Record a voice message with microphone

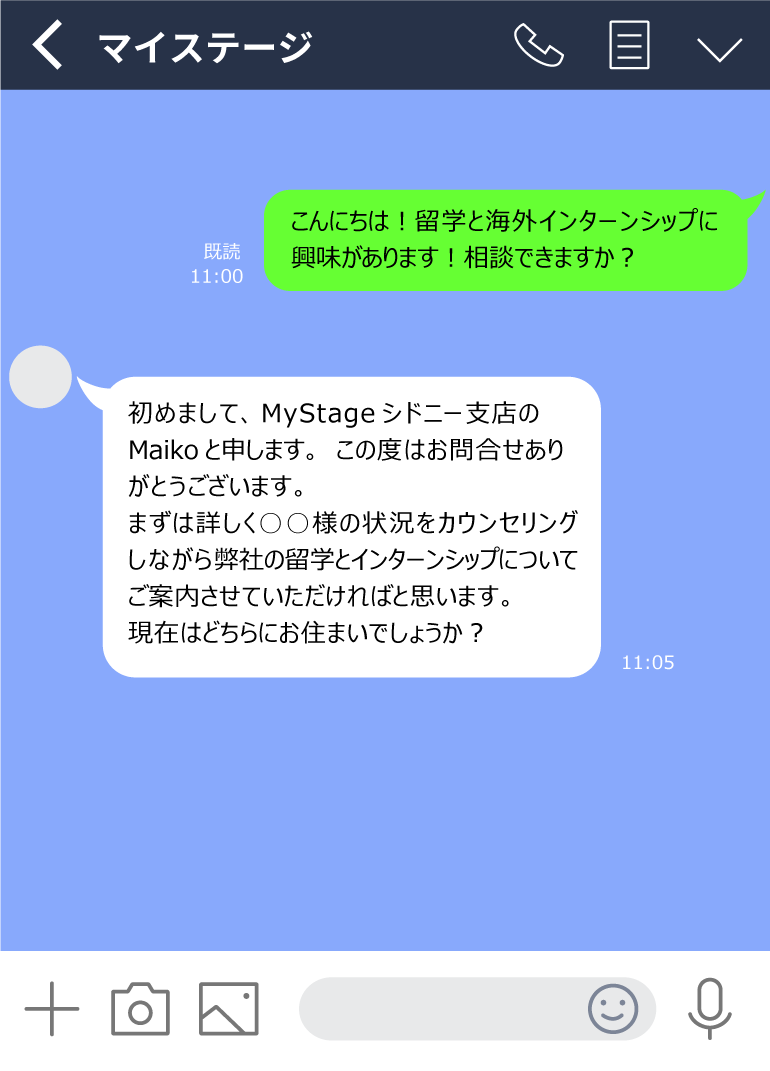[x=709, y=1008]
